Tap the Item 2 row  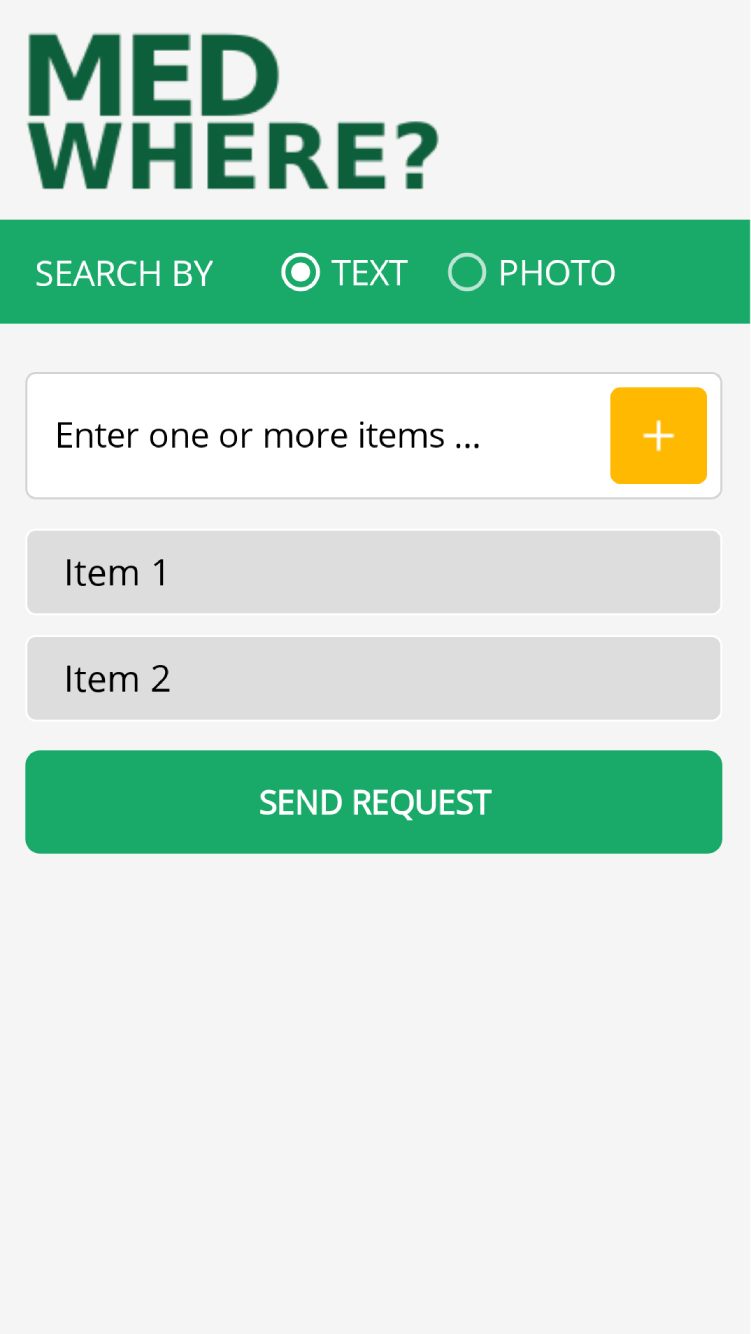click(373, 678)
